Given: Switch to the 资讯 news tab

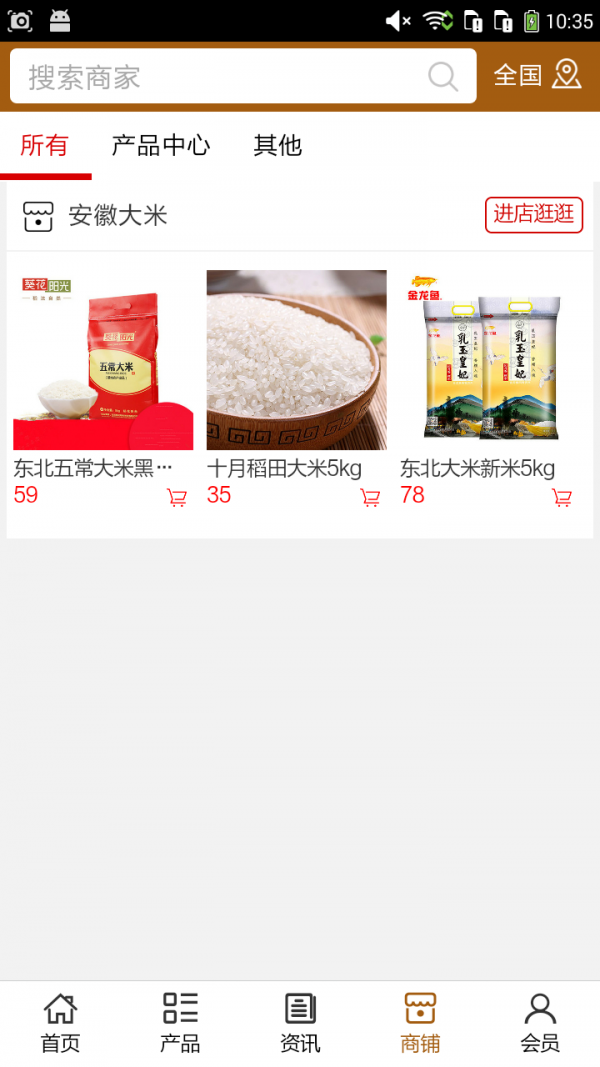Looking at the screenshot, I should pyautogui.click(x=300, y=1023).
